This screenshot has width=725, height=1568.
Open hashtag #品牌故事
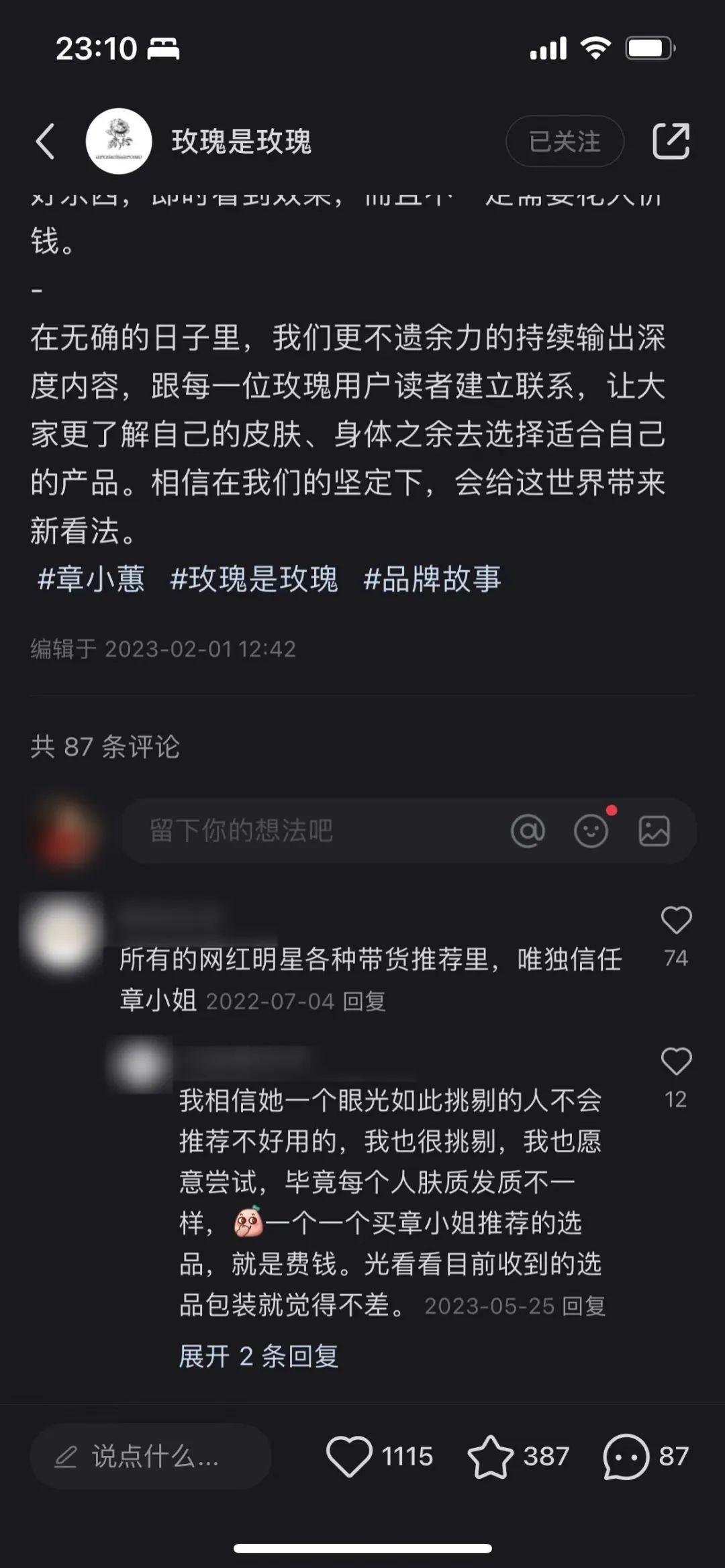pos(432,578)
